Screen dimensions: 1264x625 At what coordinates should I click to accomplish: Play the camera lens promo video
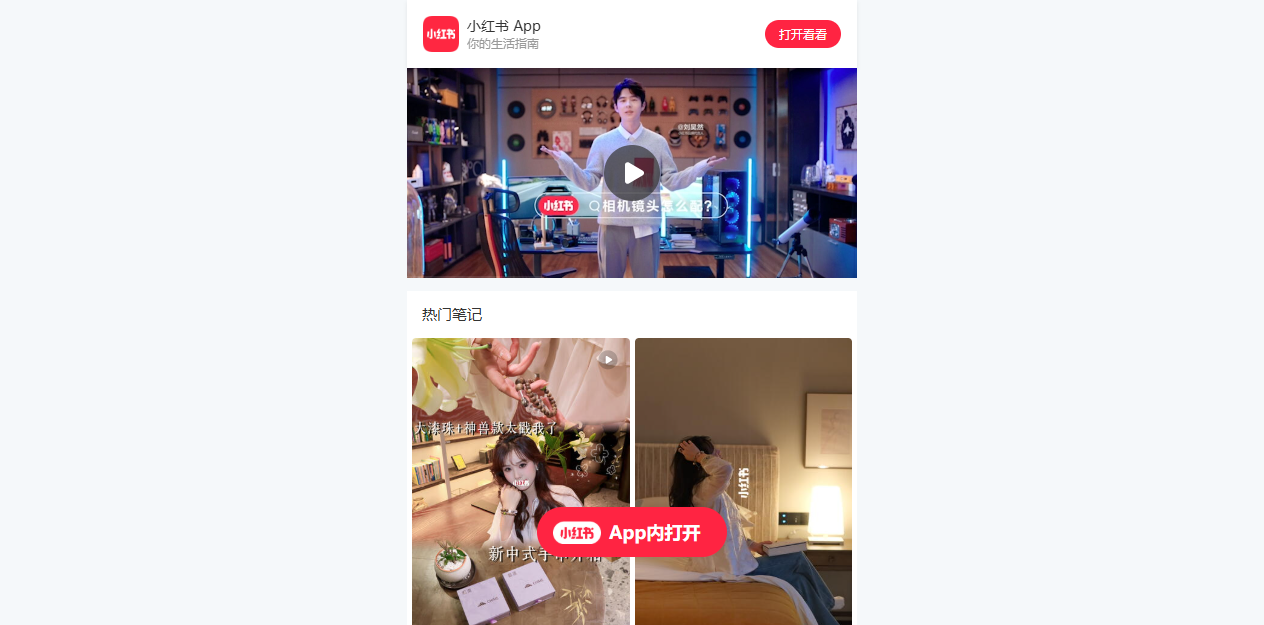631,173
